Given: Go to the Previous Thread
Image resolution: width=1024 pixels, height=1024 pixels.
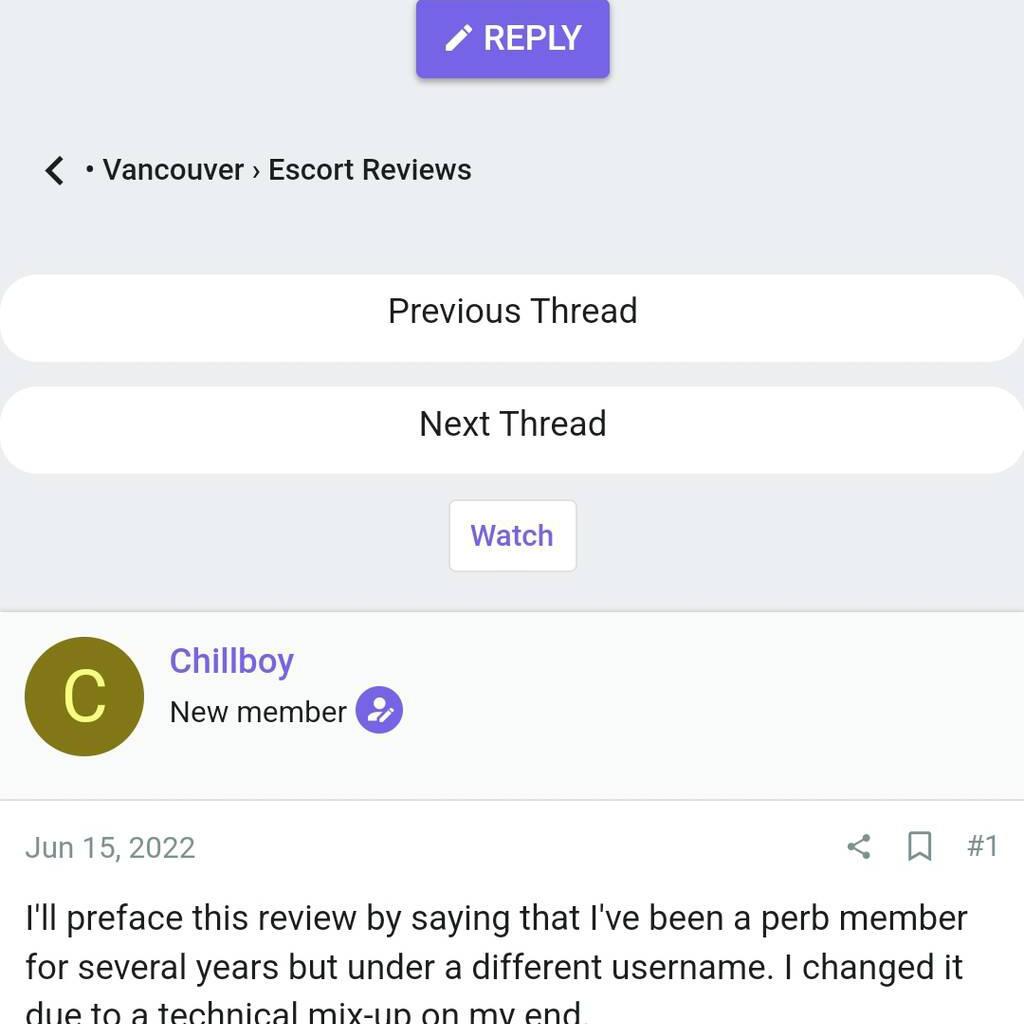Looking at the screenshot, I should (512, 312).
